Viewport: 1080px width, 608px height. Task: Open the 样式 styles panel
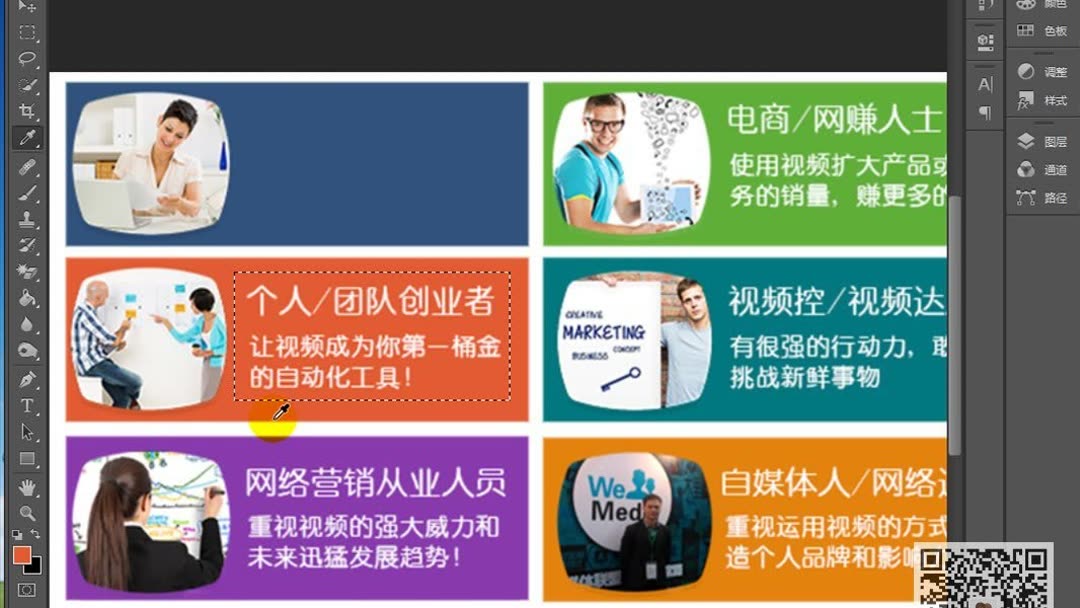click(1042, 101)
